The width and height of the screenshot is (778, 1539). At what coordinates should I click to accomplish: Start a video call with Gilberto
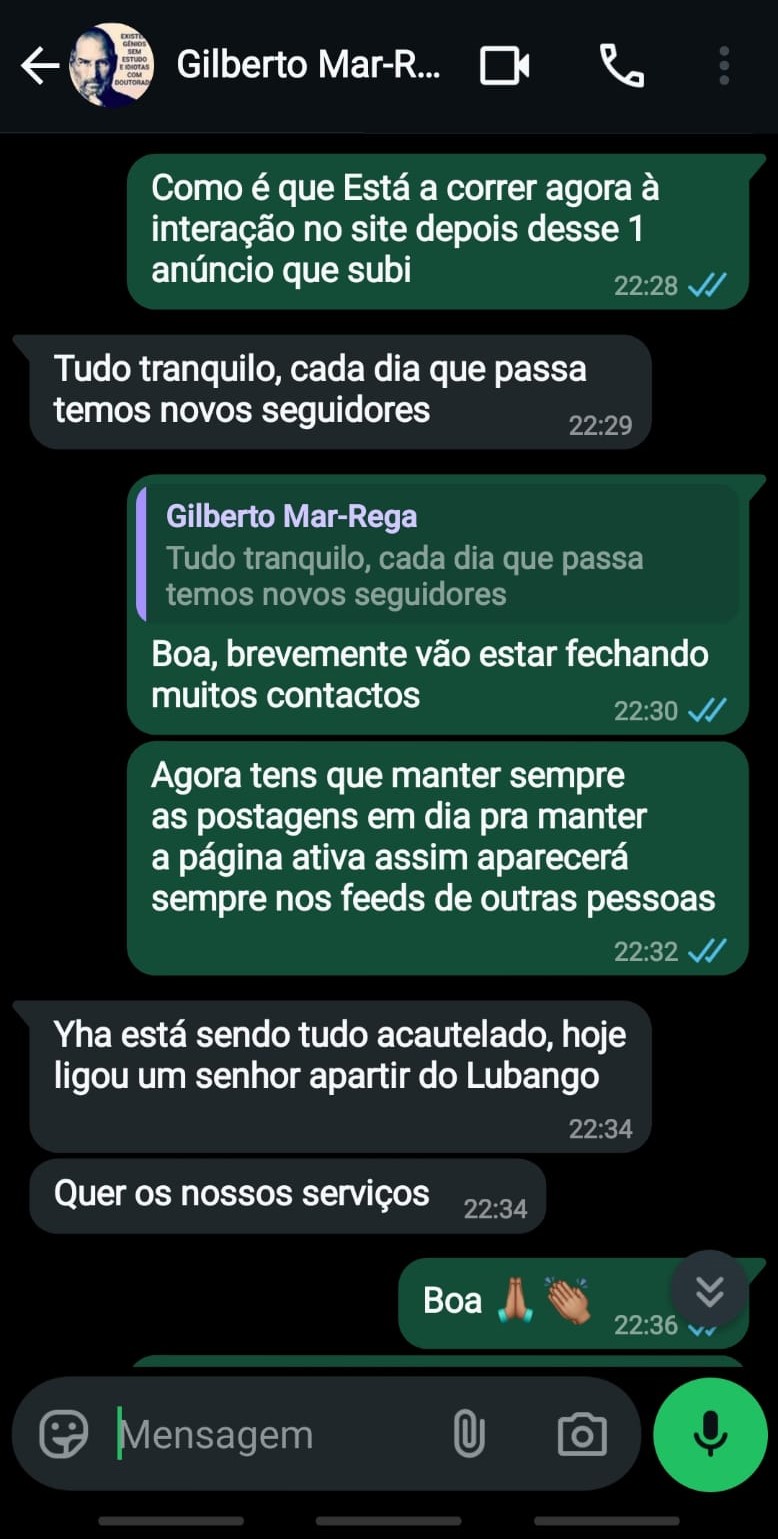pos(504,67)
